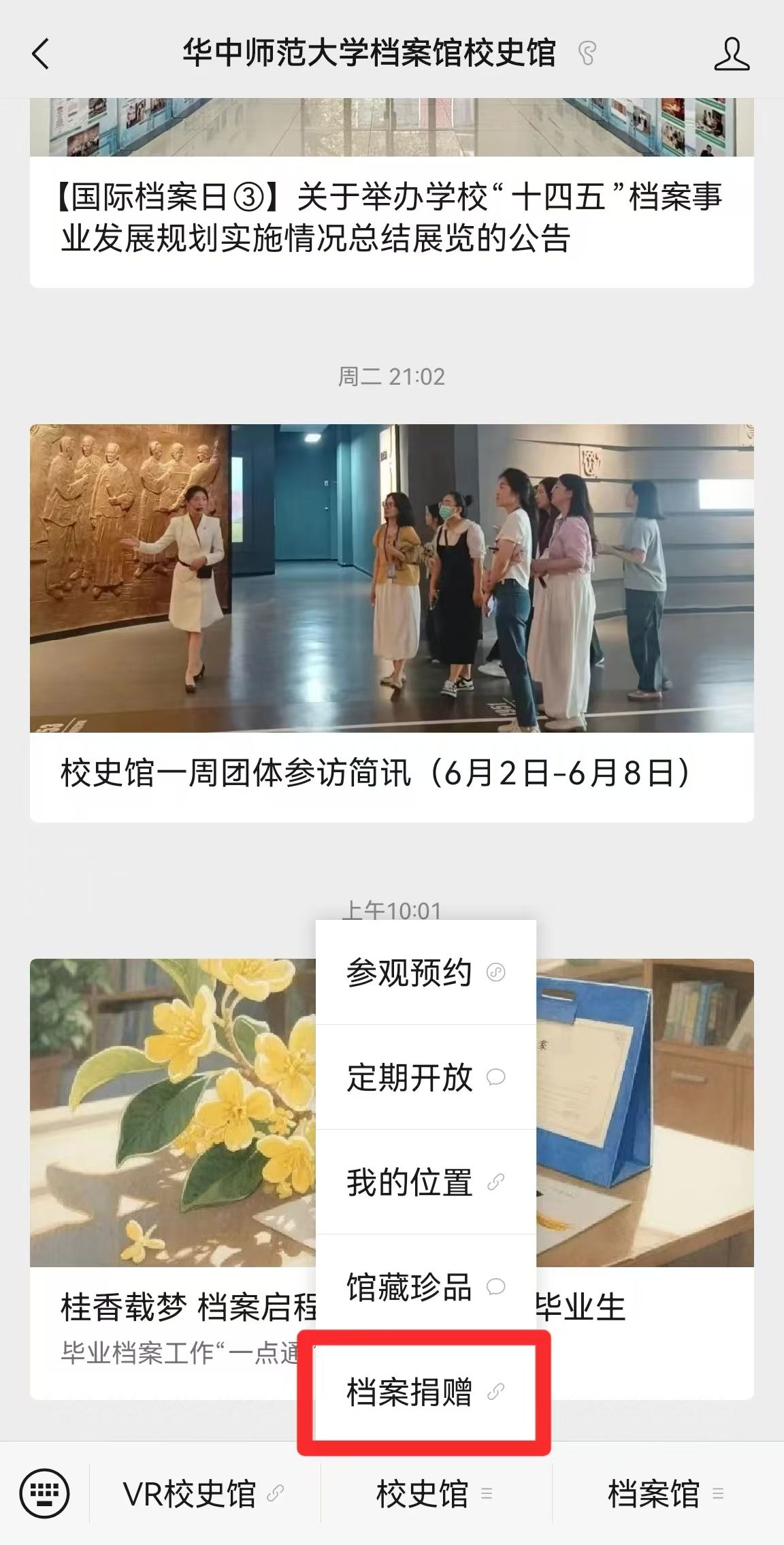Open the account profile icon
This screenshot has height=1545, width=784.
[x=732, y=54]
